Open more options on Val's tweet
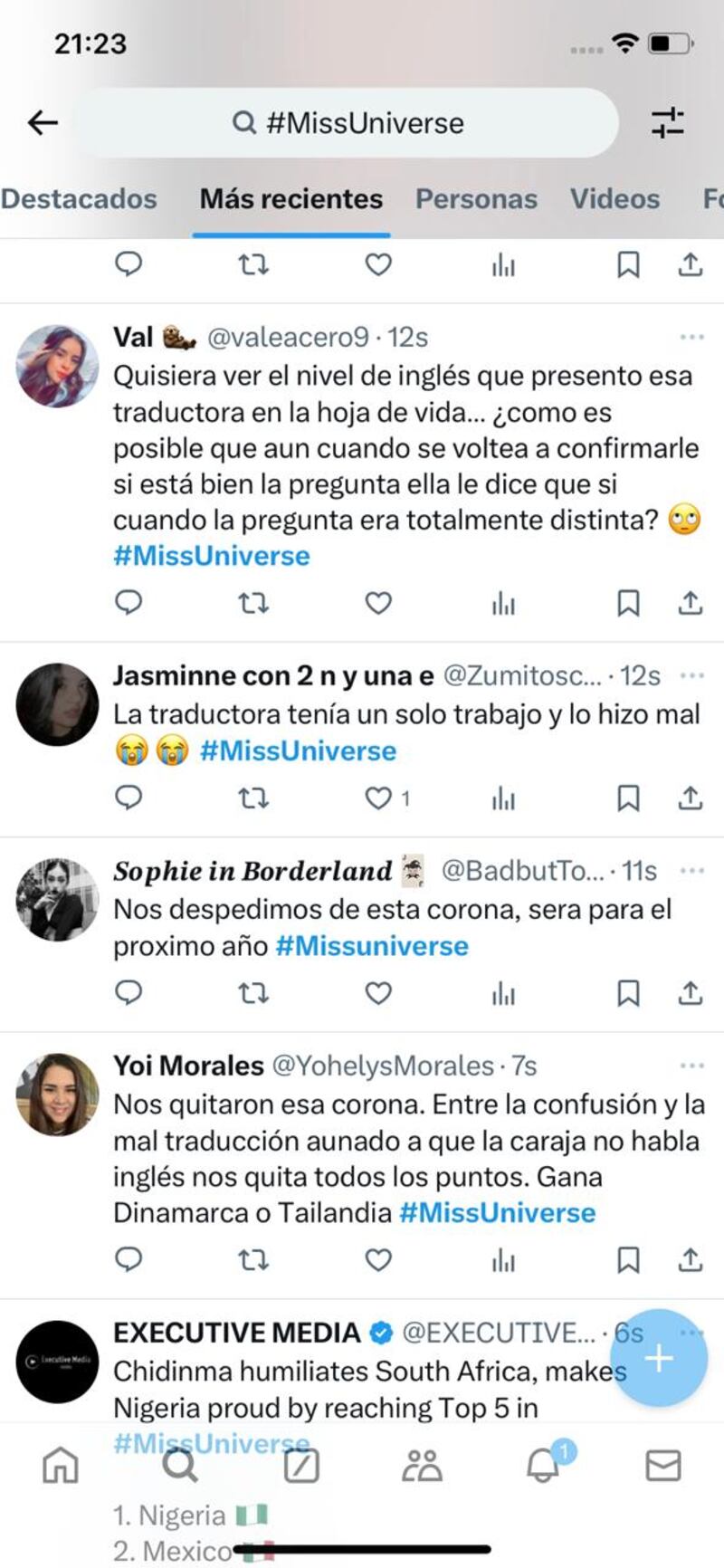The width and height of the screenshot is (724, 1568). pyautogui.click(x=691, y=338)
